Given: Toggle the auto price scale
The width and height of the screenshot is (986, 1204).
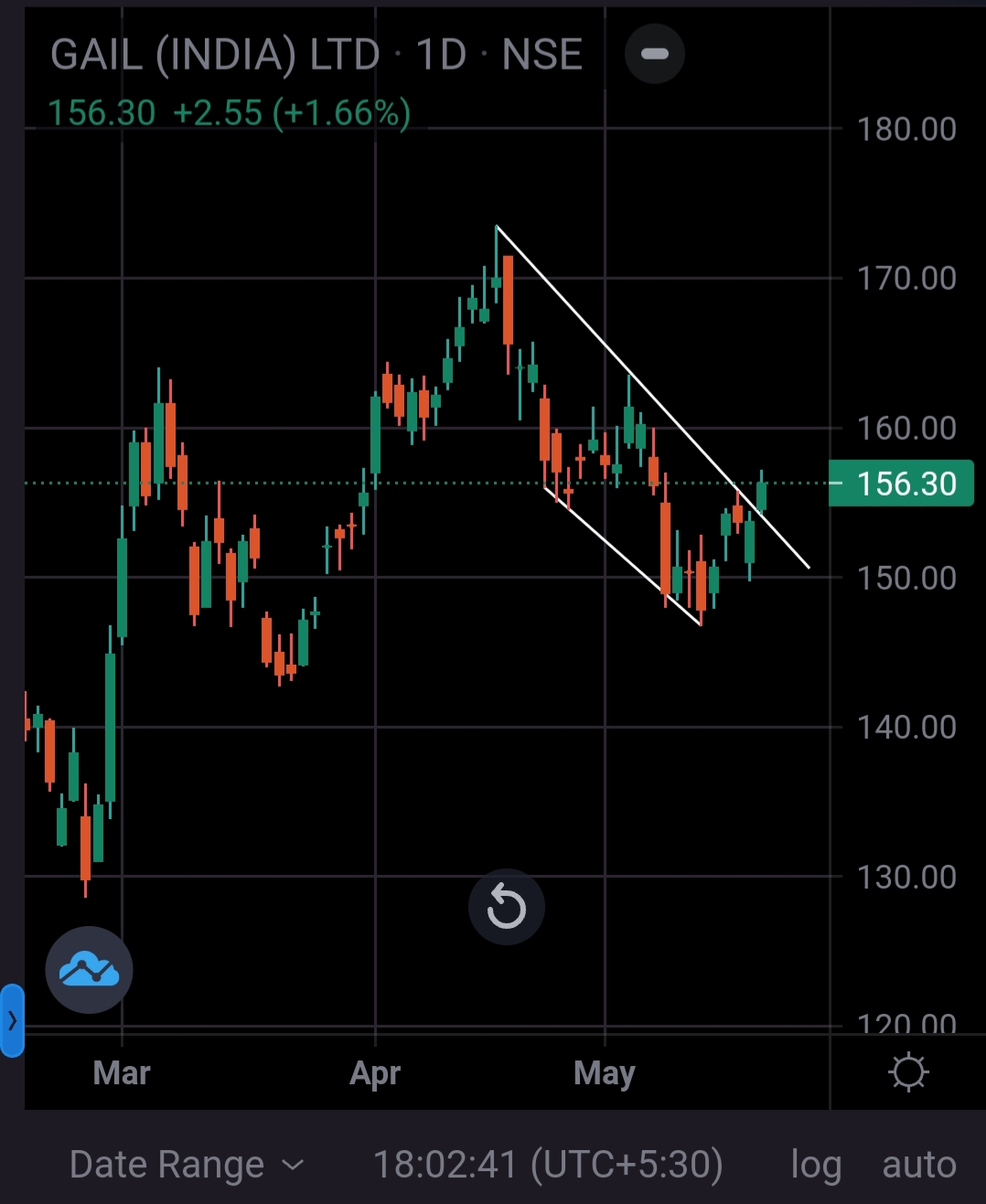Looking at the screenshot, I should [x=919, y=1165].
